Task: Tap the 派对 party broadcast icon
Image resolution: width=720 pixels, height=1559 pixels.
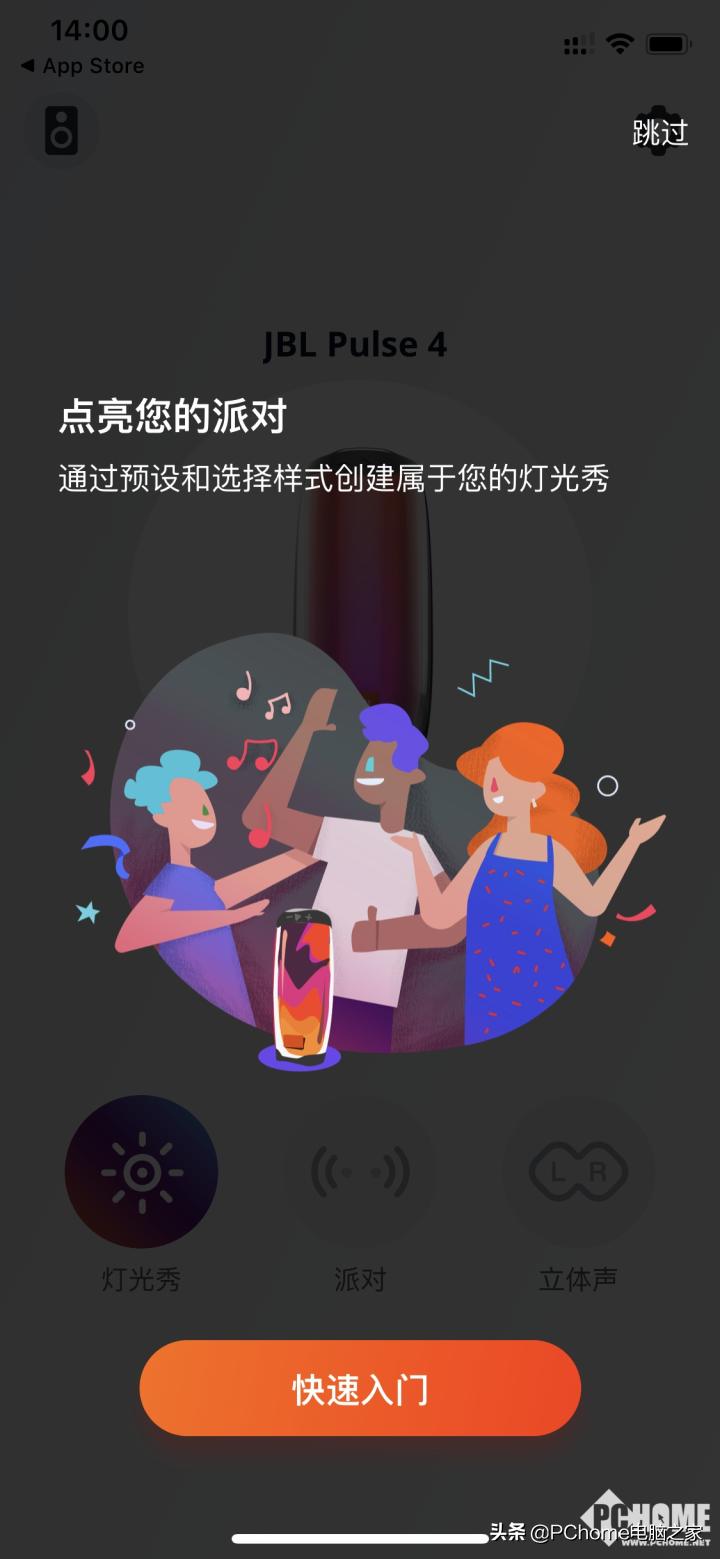Action: point(359,1172)
